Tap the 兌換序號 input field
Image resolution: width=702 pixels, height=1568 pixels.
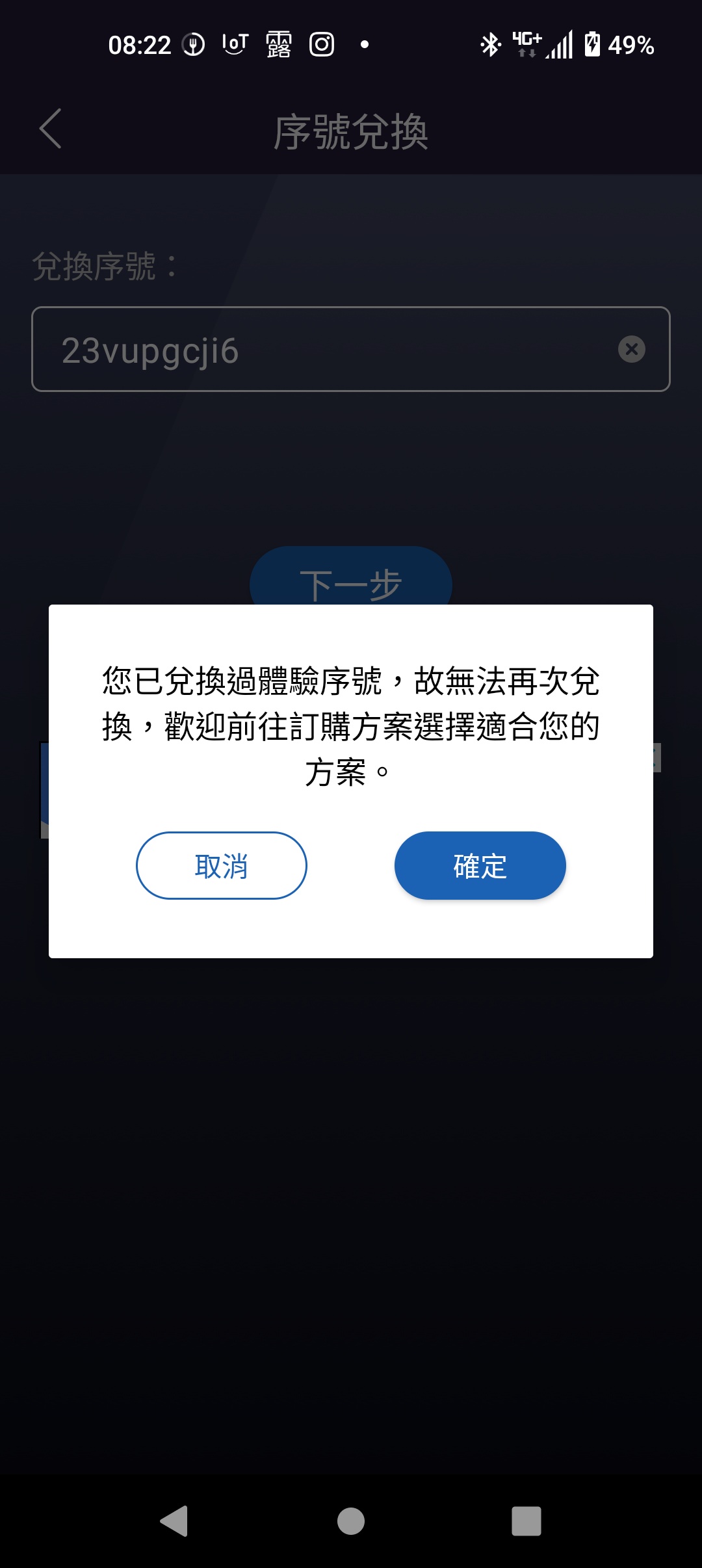[x=325, y=349]
